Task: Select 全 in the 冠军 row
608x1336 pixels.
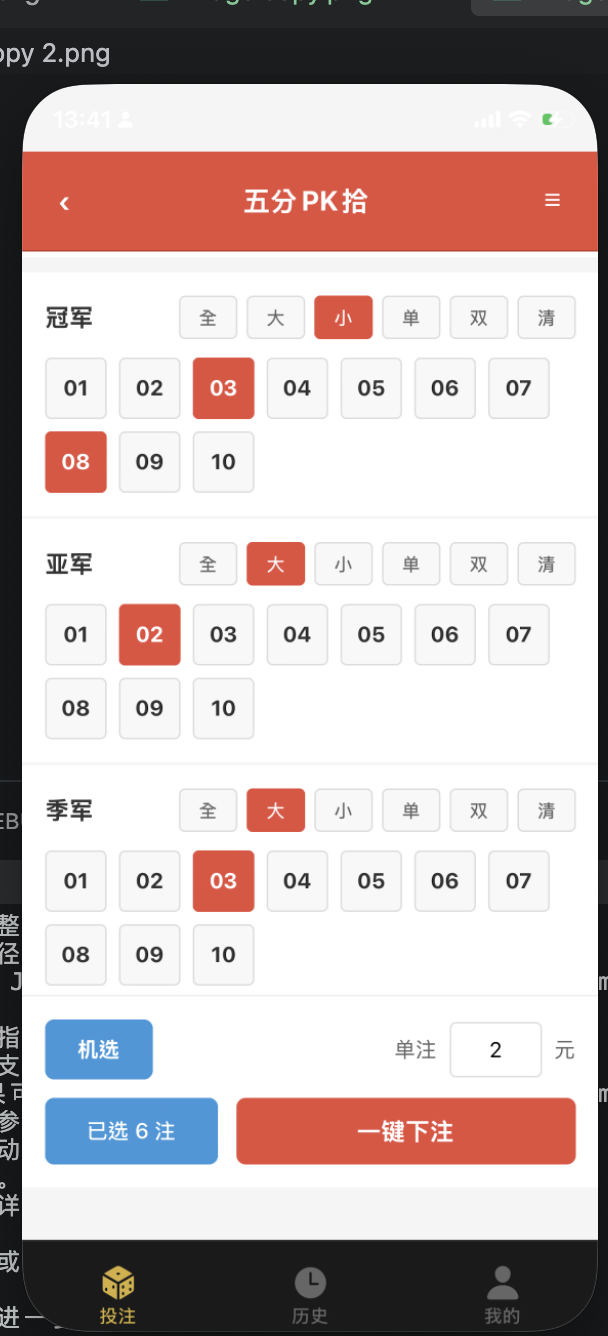Action: (208, 318)
